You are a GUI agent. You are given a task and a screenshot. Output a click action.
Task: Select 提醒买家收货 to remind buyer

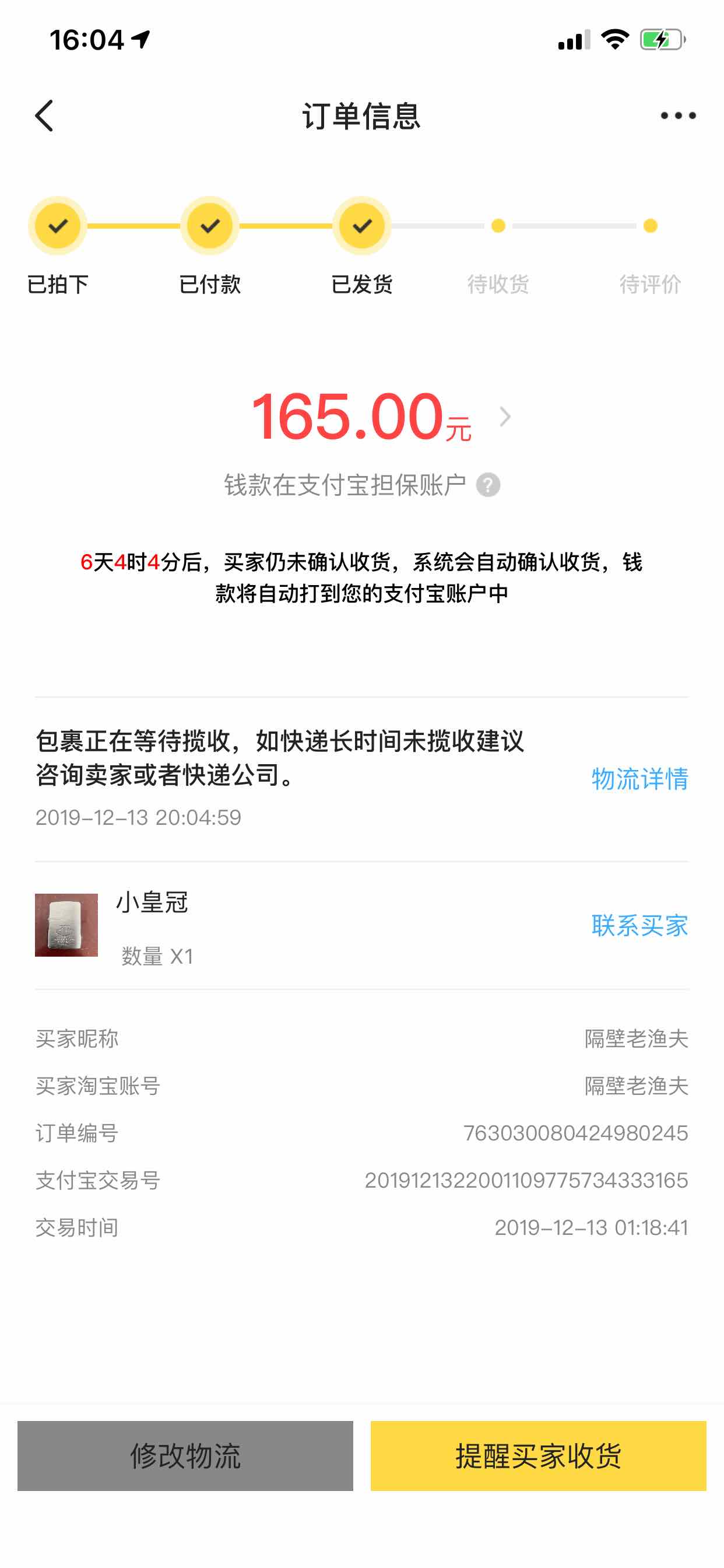[538, 1455]
